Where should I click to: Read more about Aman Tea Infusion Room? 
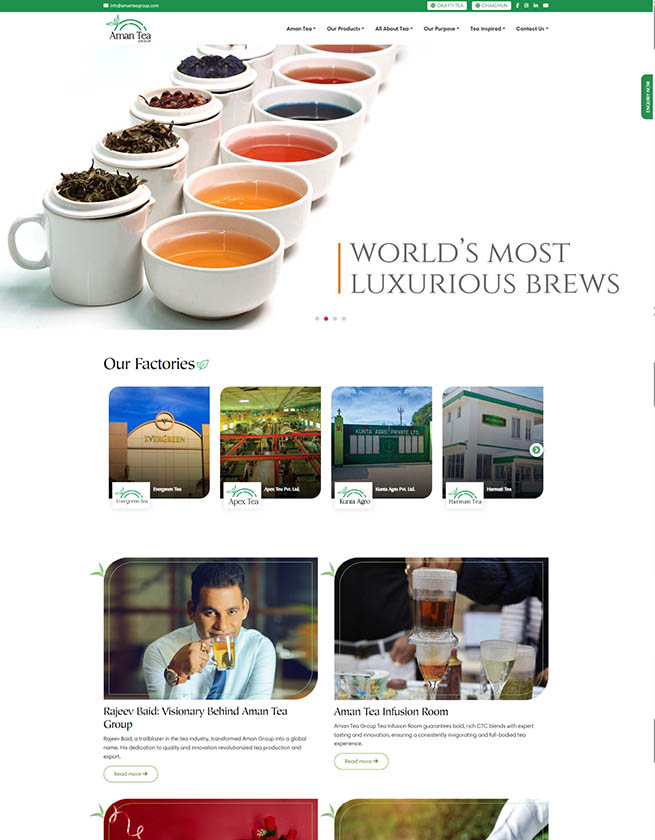pyautogui.click(x=361, y=761)
